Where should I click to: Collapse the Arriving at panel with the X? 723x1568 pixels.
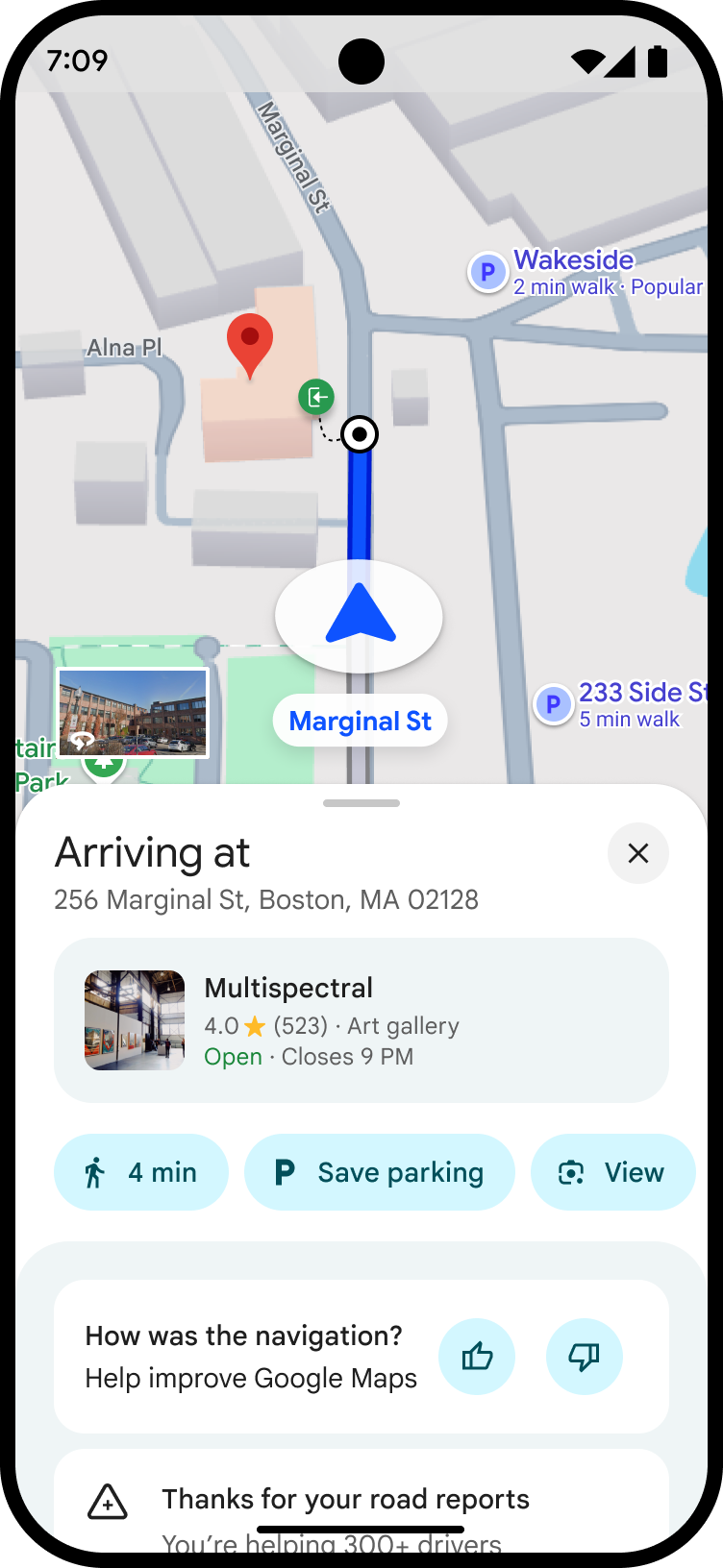[637, 853]
